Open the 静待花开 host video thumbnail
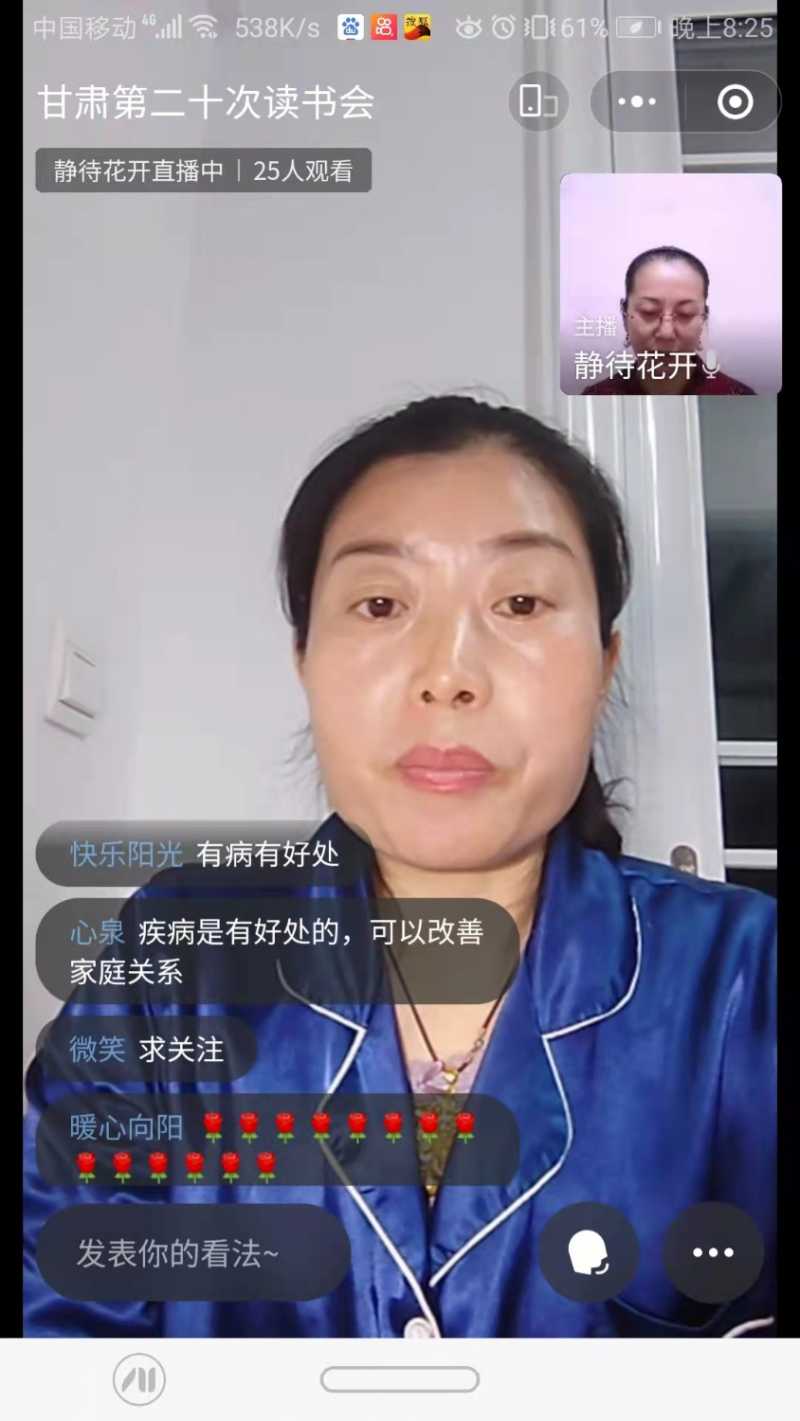The image size is (800, 1421). (x=670, y=285)
